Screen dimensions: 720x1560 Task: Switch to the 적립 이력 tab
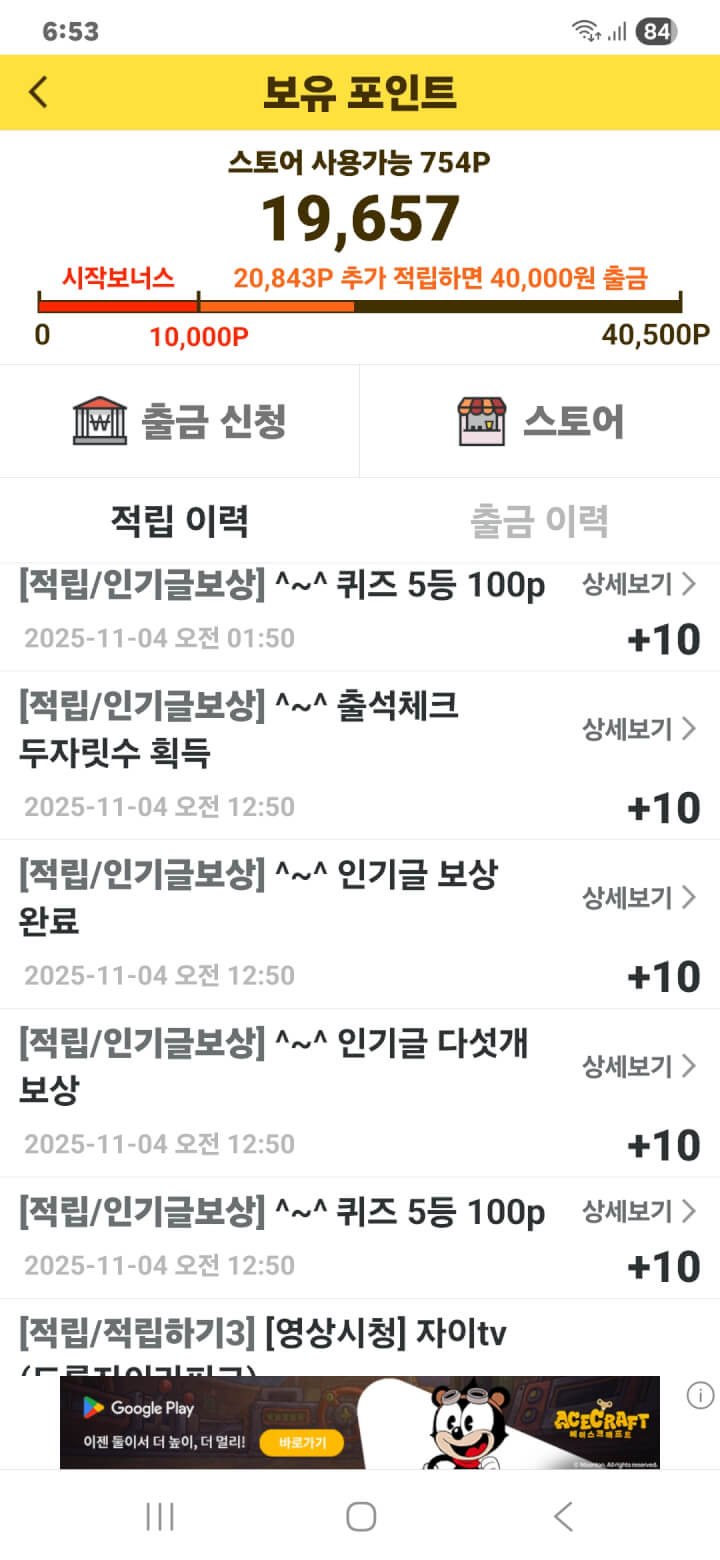click(180, 521)
